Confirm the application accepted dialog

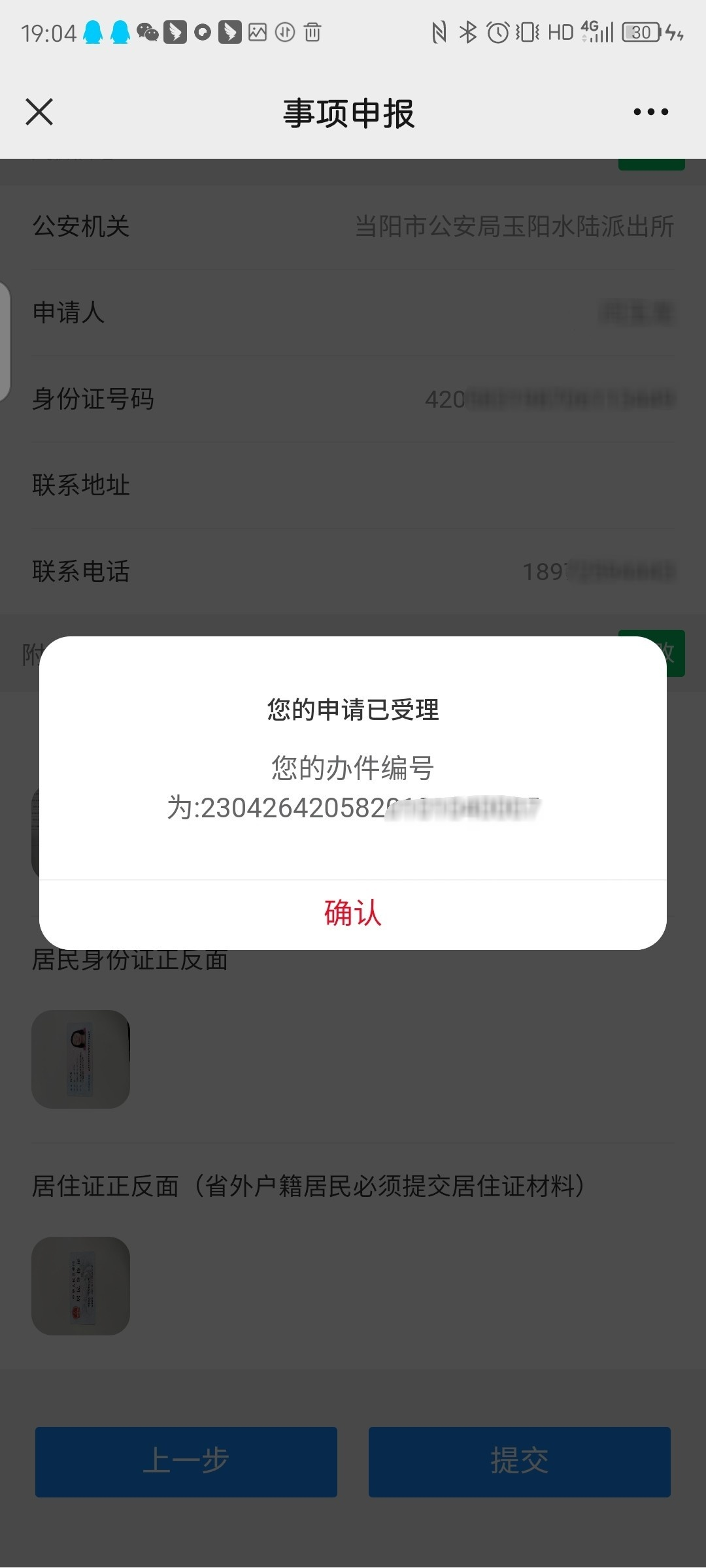pos(353,913)
